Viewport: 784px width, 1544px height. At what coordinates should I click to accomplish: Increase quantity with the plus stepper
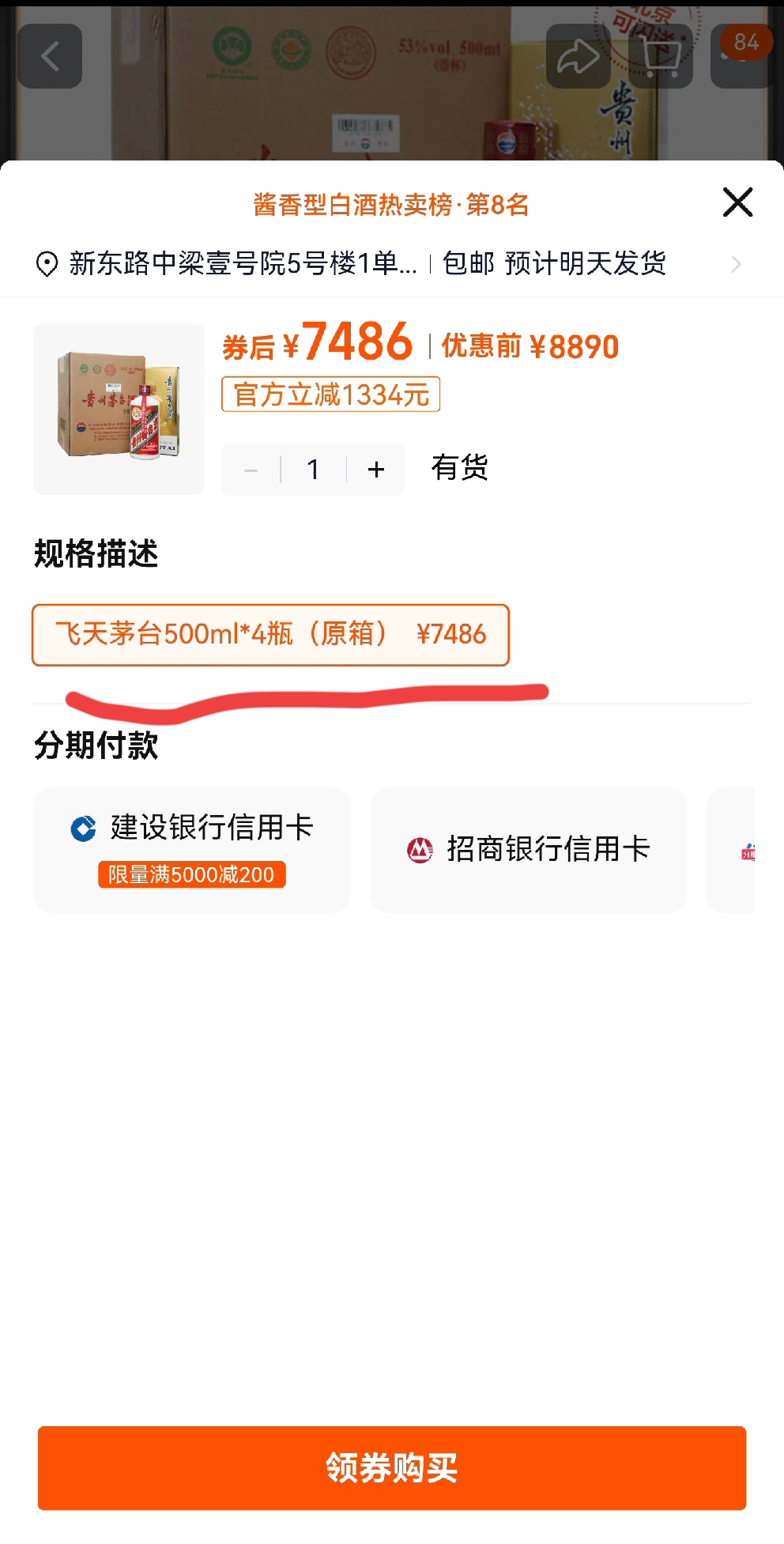point(374,468)
